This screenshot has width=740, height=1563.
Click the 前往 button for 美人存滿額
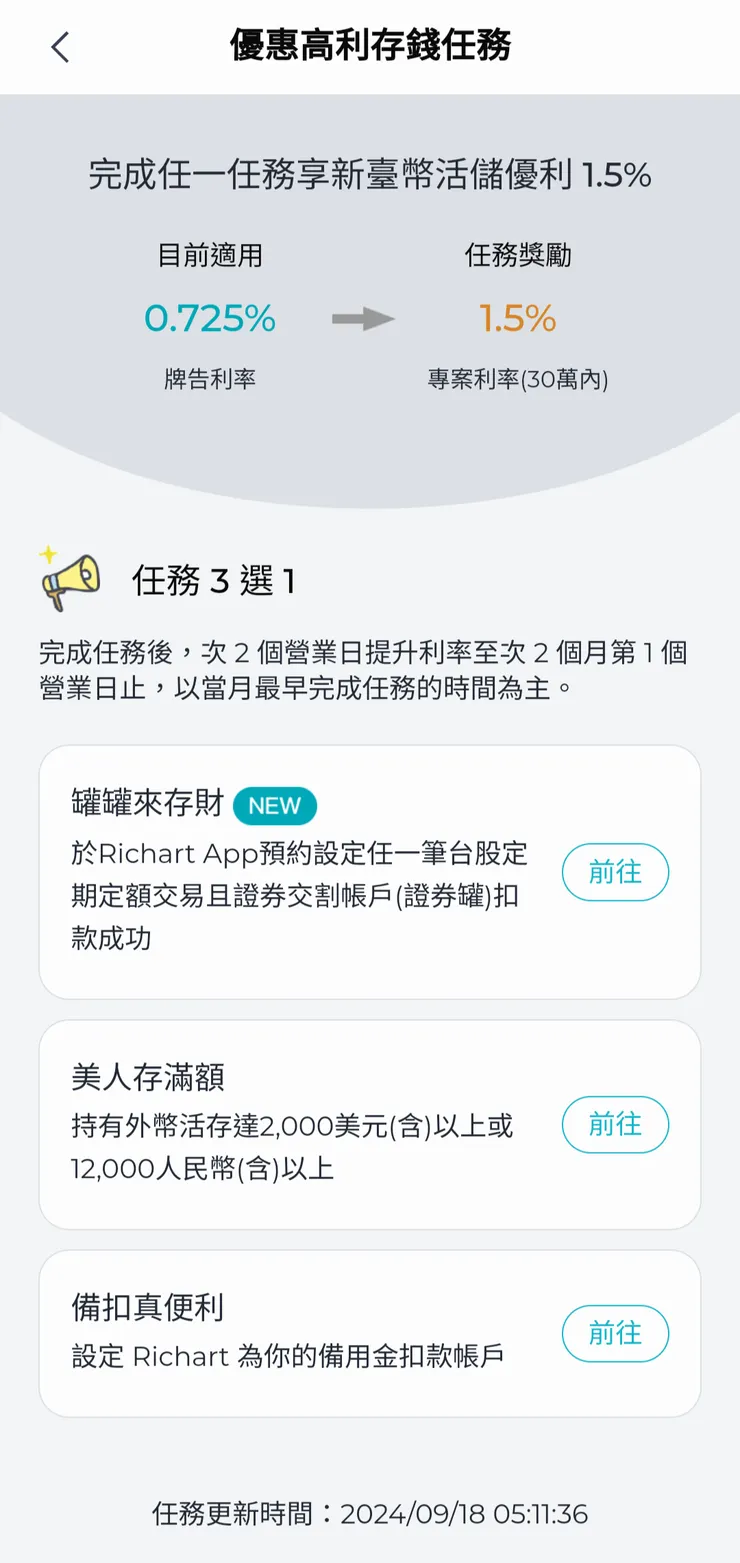615,1124
